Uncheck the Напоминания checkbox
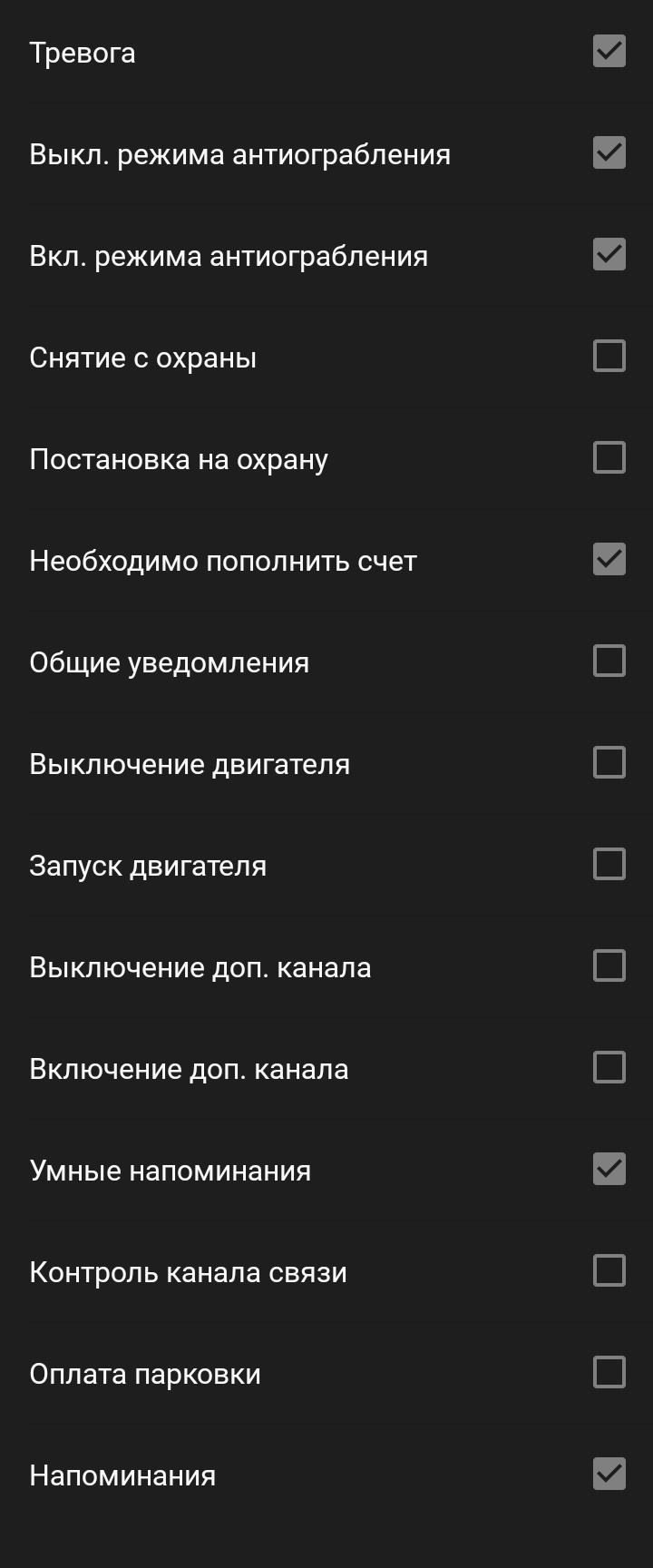This screenshot has height=1568, width=653. click(x=609, y=1475)
